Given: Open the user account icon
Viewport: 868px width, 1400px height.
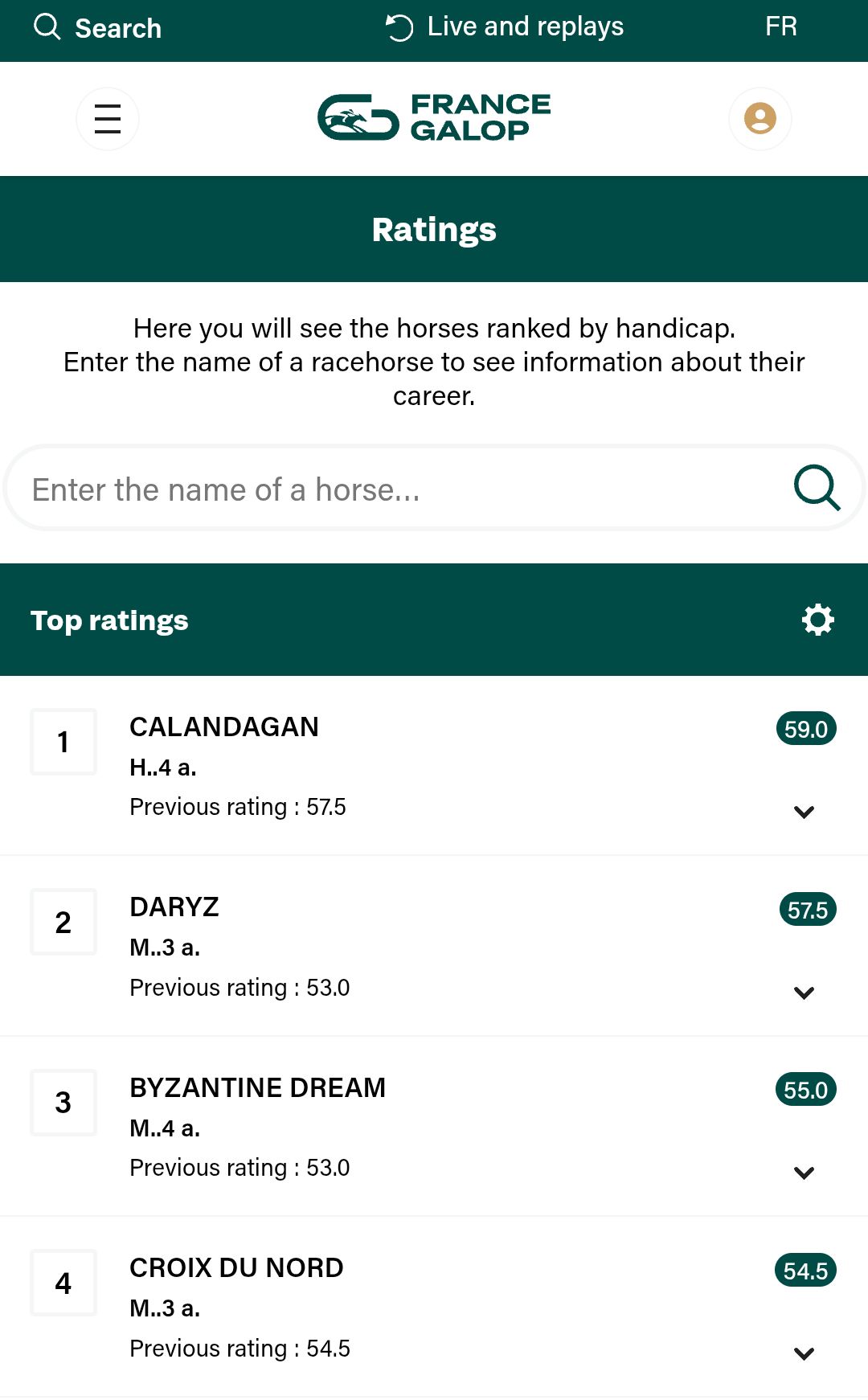Looking at the screenshot, I should coord(759,119).
